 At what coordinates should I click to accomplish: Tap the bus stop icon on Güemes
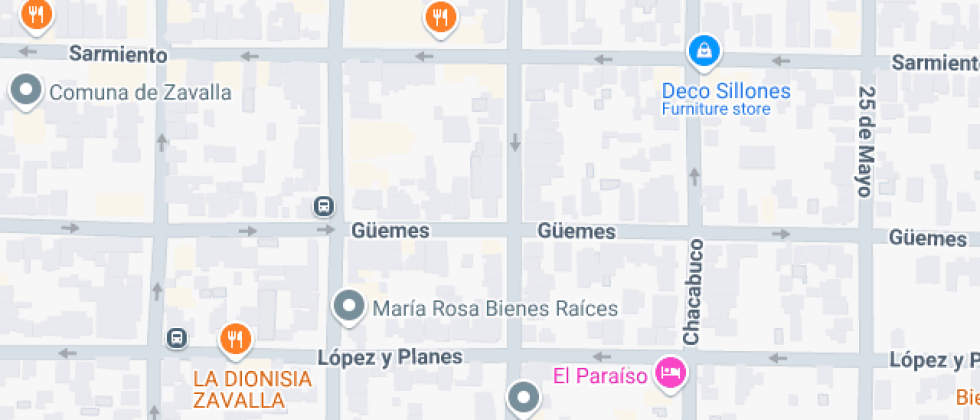pos(324,206)
